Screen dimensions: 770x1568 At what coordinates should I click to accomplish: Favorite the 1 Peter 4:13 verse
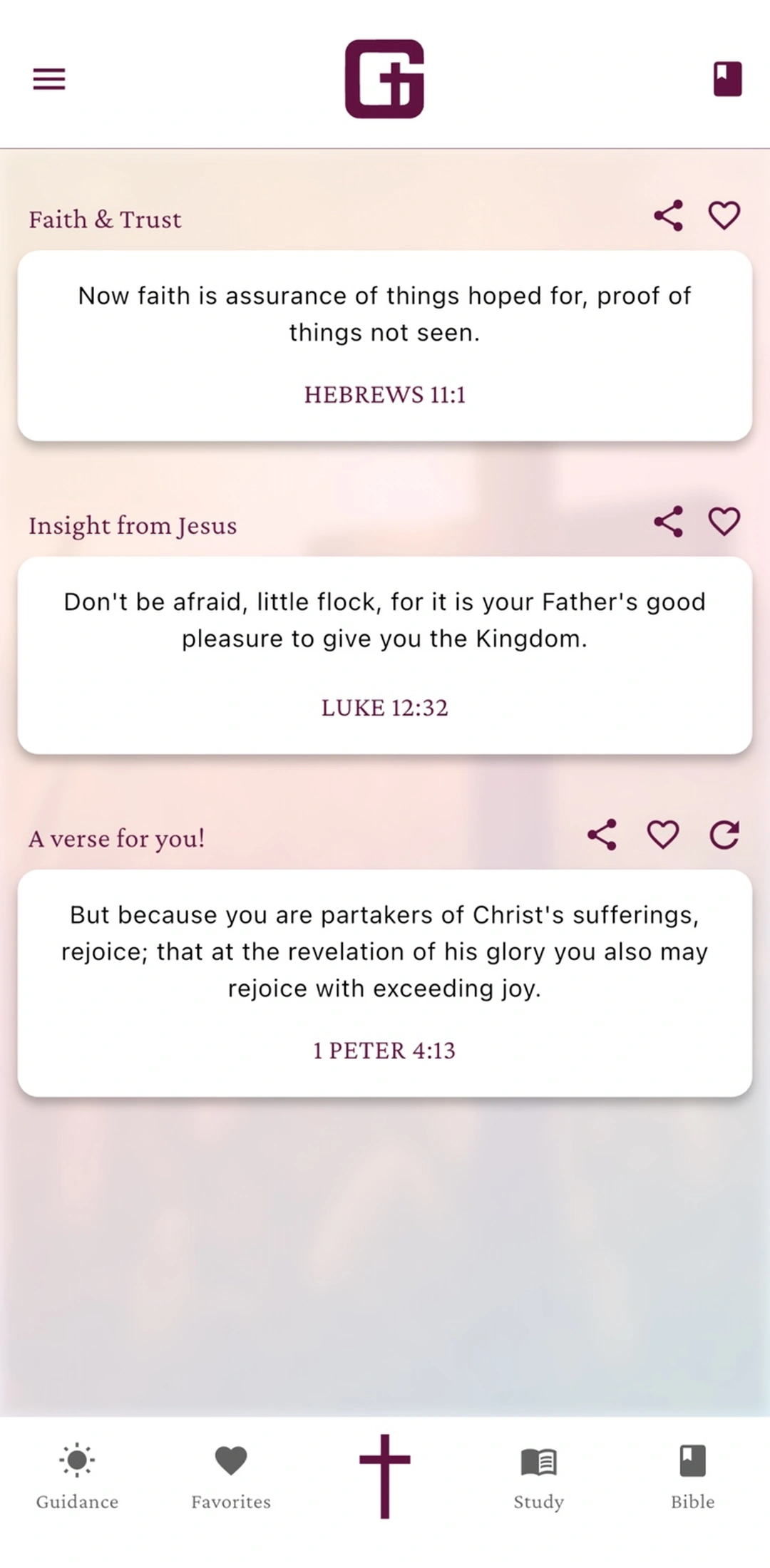click(x=663, y=835)
